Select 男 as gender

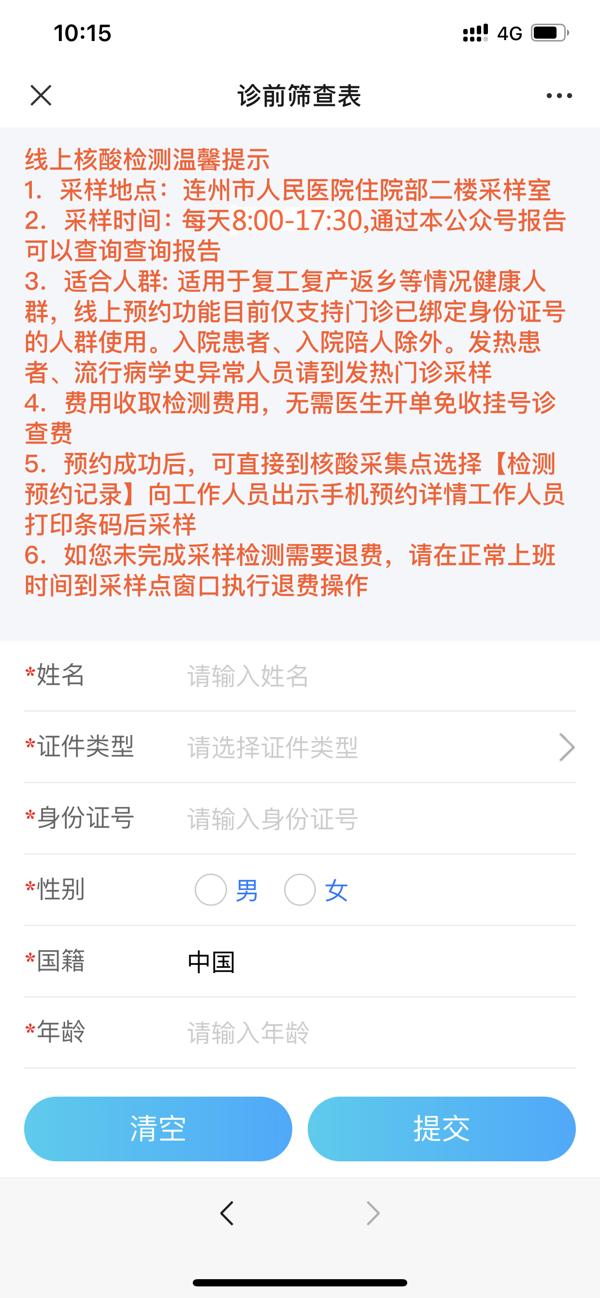[211, 890]
